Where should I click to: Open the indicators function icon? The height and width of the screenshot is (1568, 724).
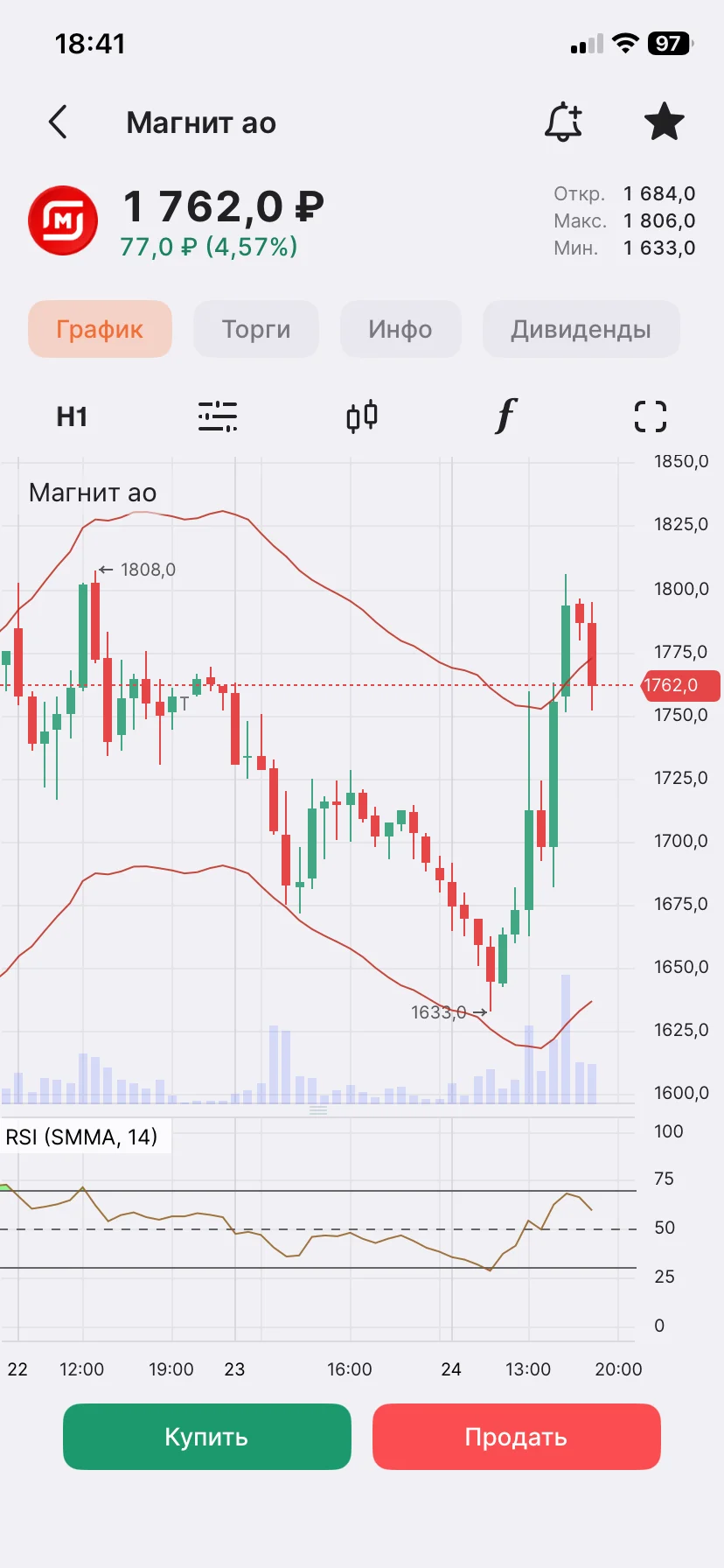point(506,416)
